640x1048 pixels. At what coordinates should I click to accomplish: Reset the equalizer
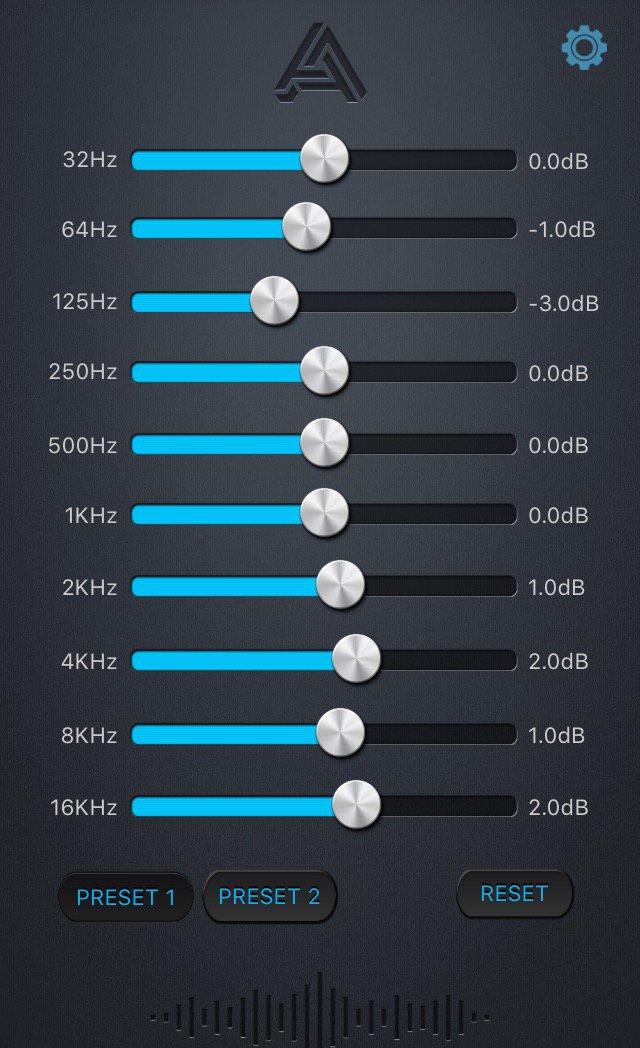coord(514,894)
